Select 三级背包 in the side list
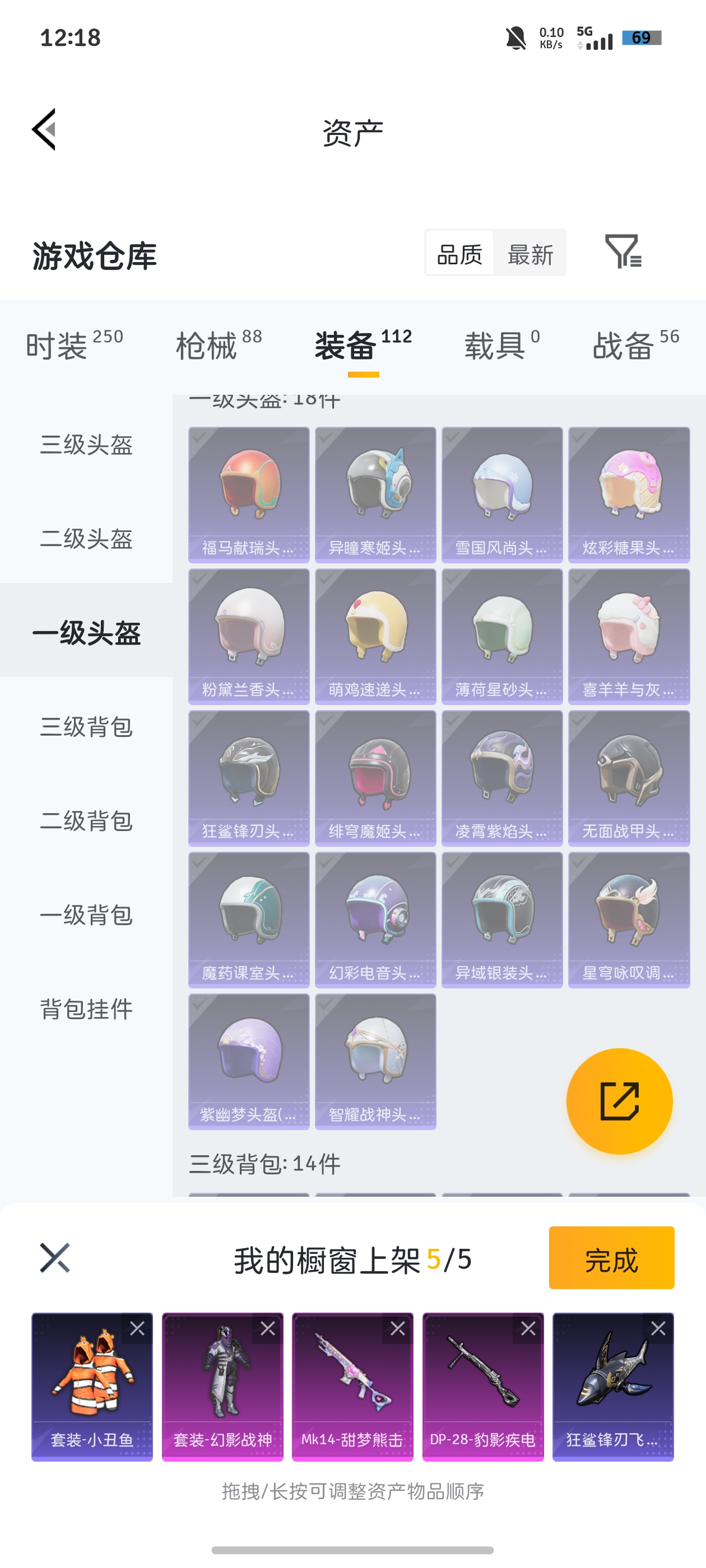Image resolution: width=706 pixels, height=1568 pixels. coord(86,727)
